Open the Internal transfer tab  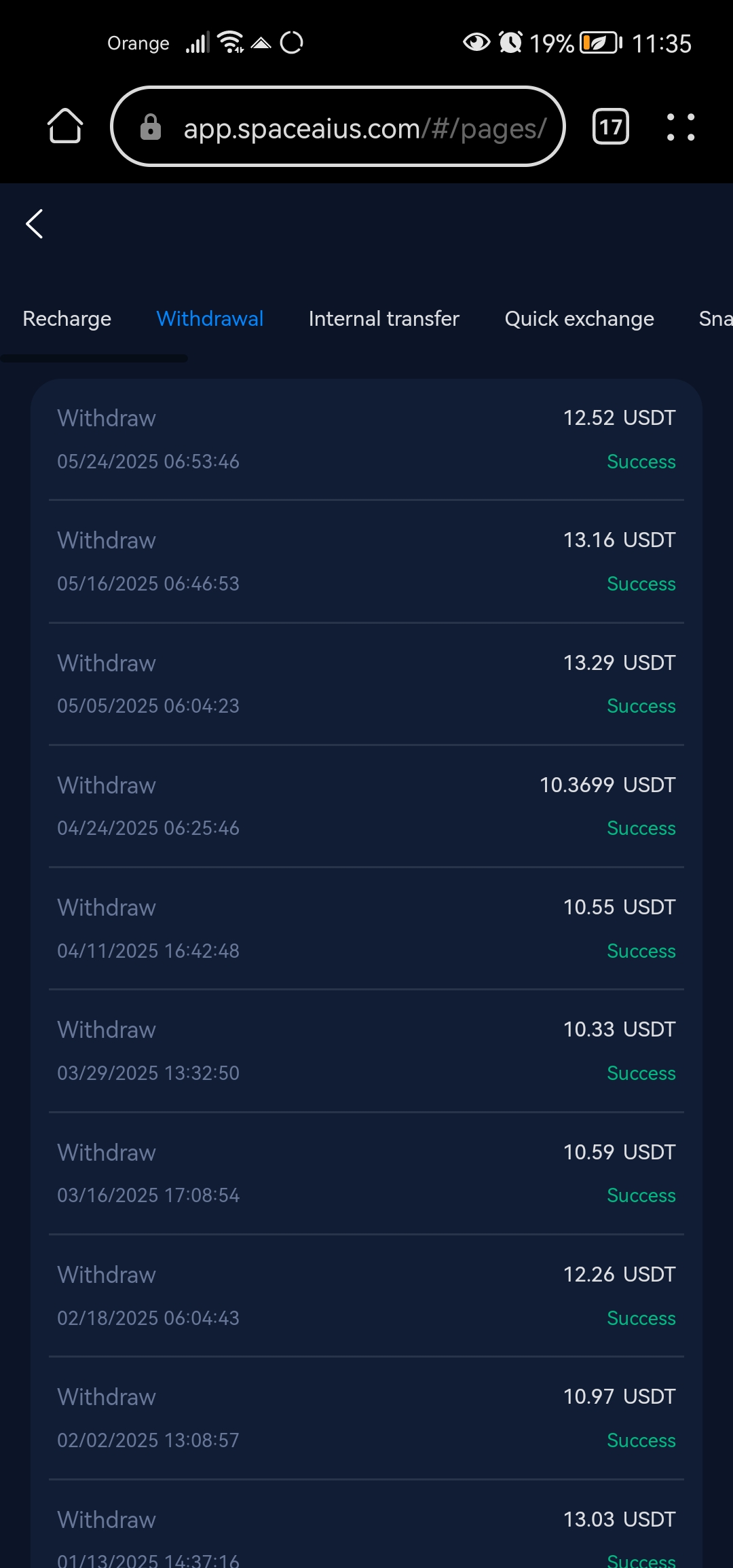point(383,318)
